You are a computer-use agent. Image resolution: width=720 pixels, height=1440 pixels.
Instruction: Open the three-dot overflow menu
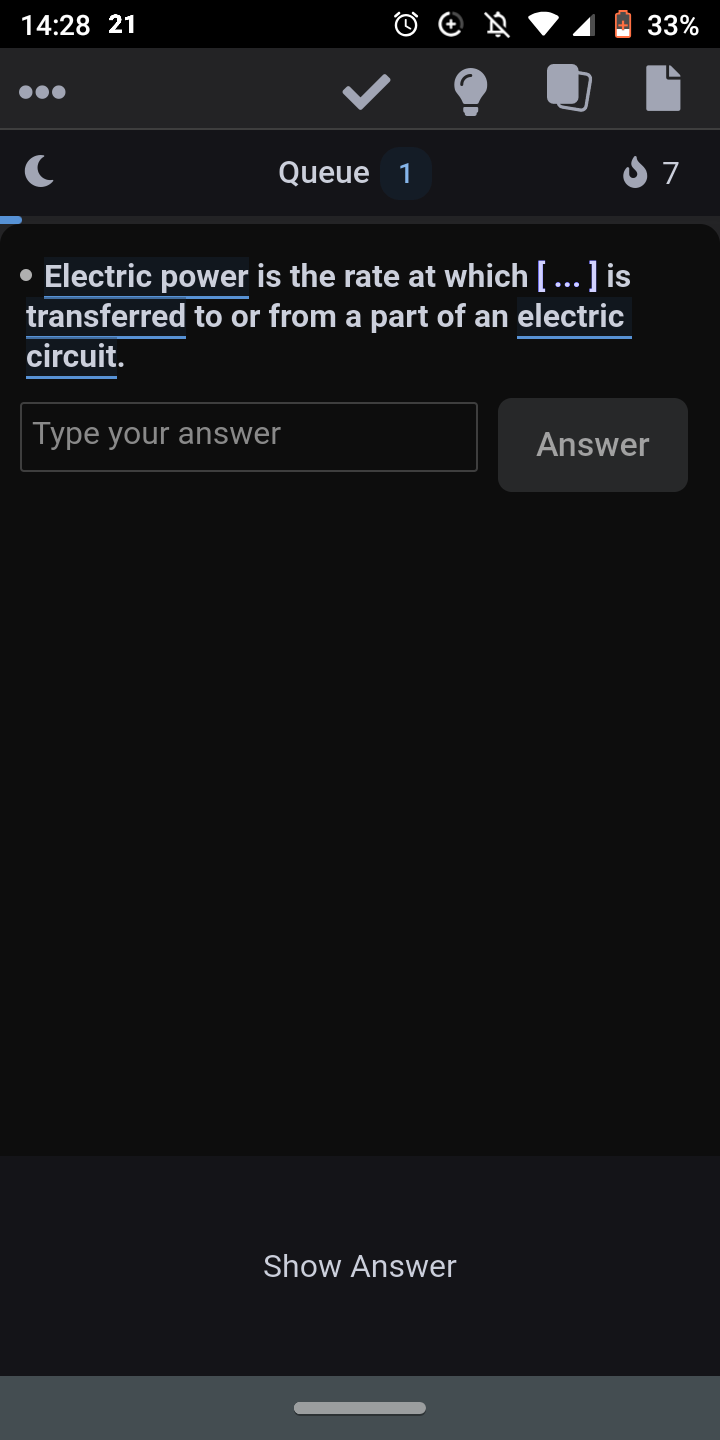pos(42,92)
